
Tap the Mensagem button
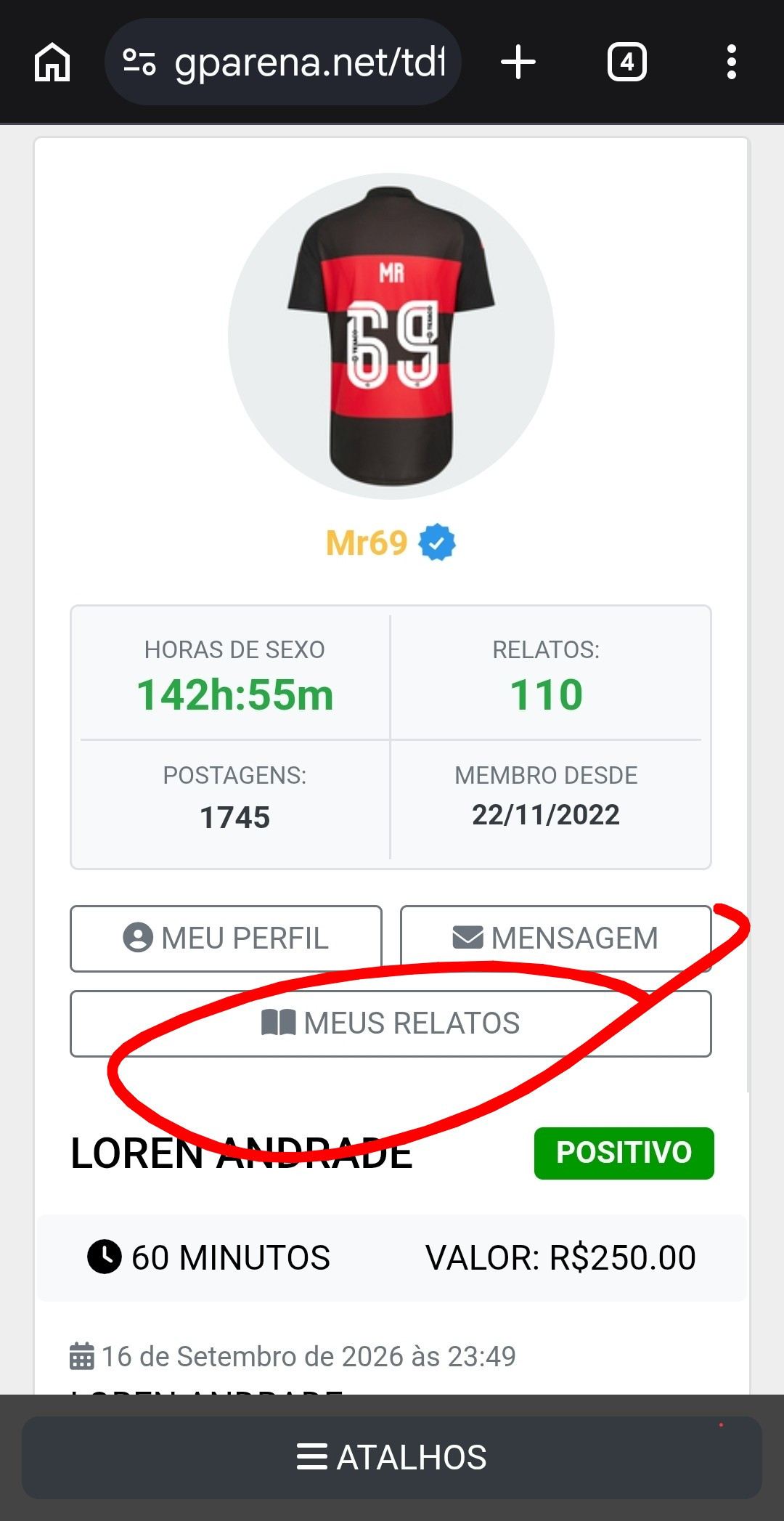click(556, 938)
